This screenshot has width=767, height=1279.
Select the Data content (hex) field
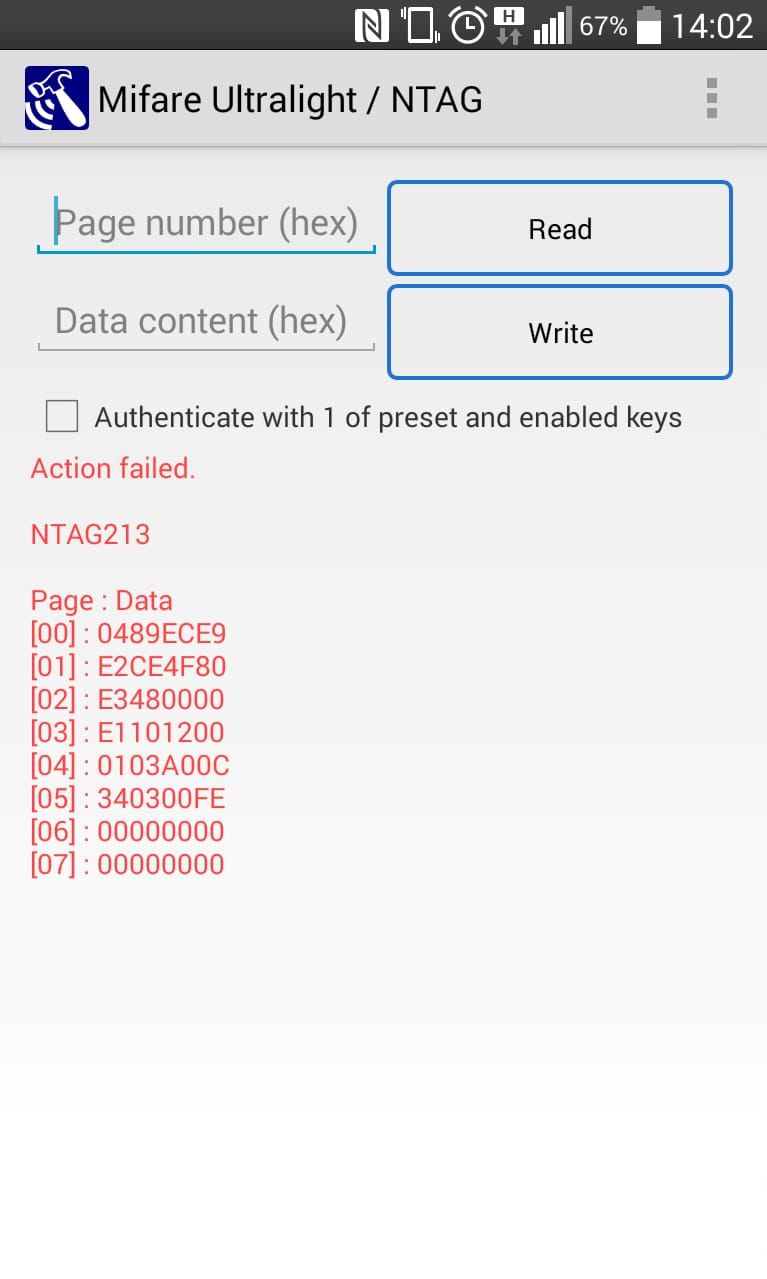tap(206, 321)
